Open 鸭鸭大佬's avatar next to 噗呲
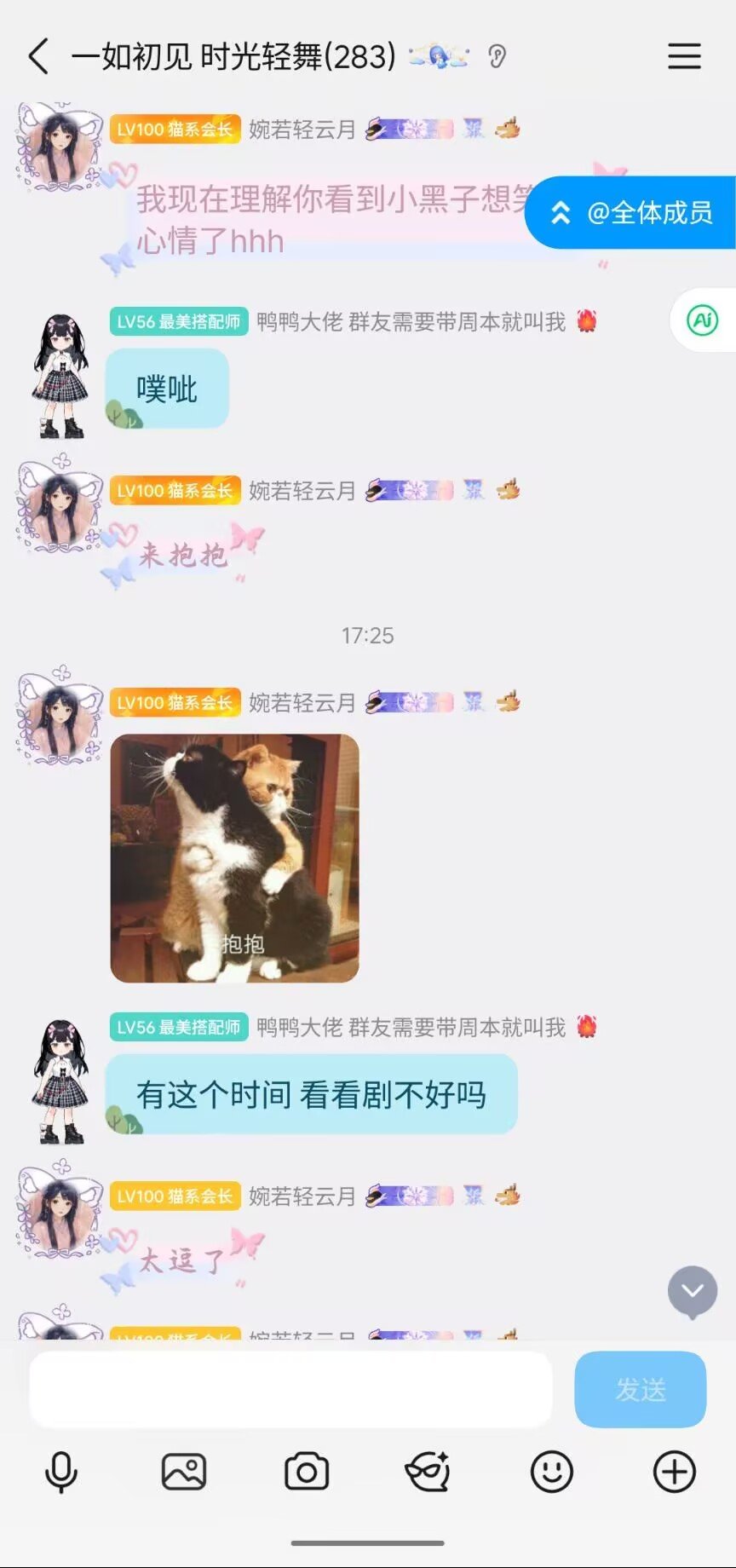Screen dimensions: 736x1568 pyautogui.click(x=60, y=375)
